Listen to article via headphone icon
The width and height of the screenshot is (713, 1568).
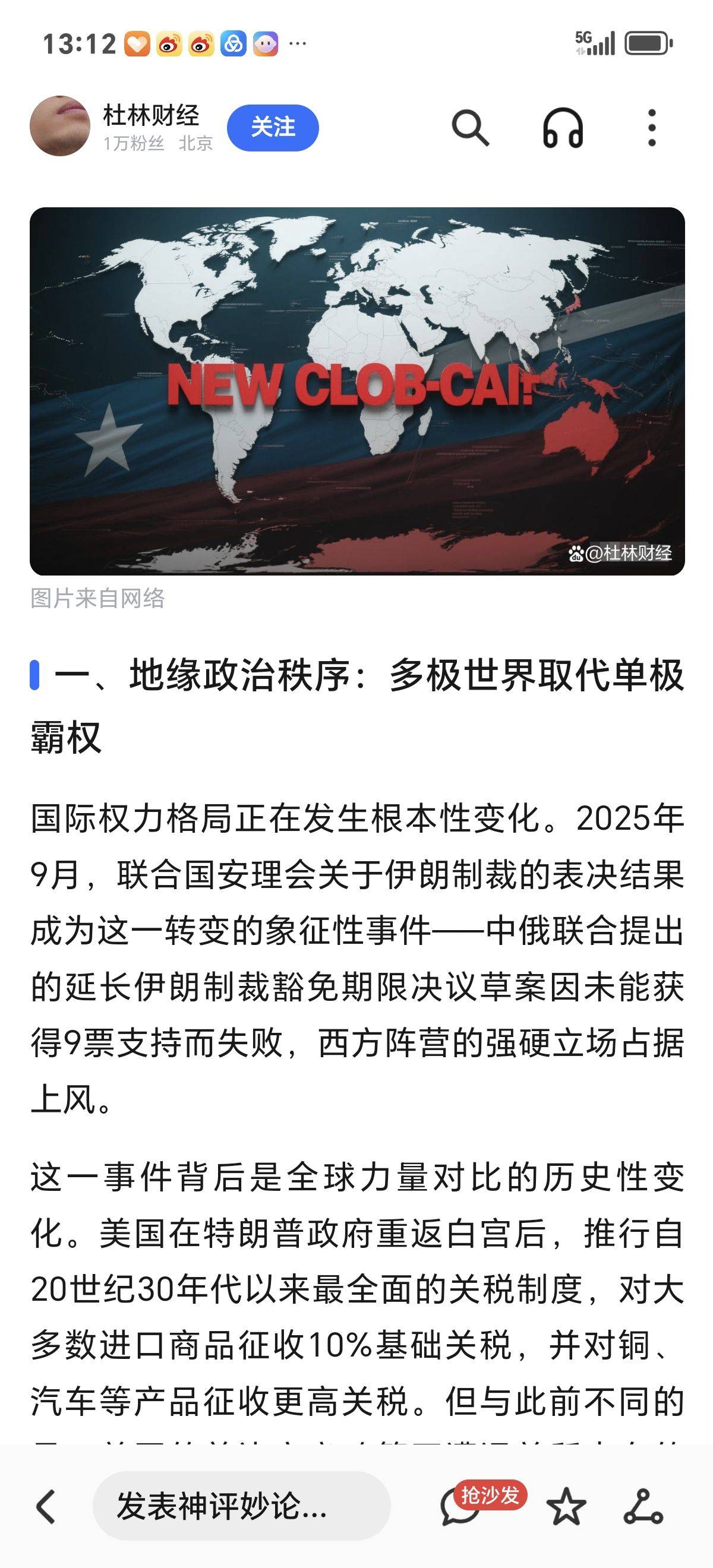pos(563,128)
